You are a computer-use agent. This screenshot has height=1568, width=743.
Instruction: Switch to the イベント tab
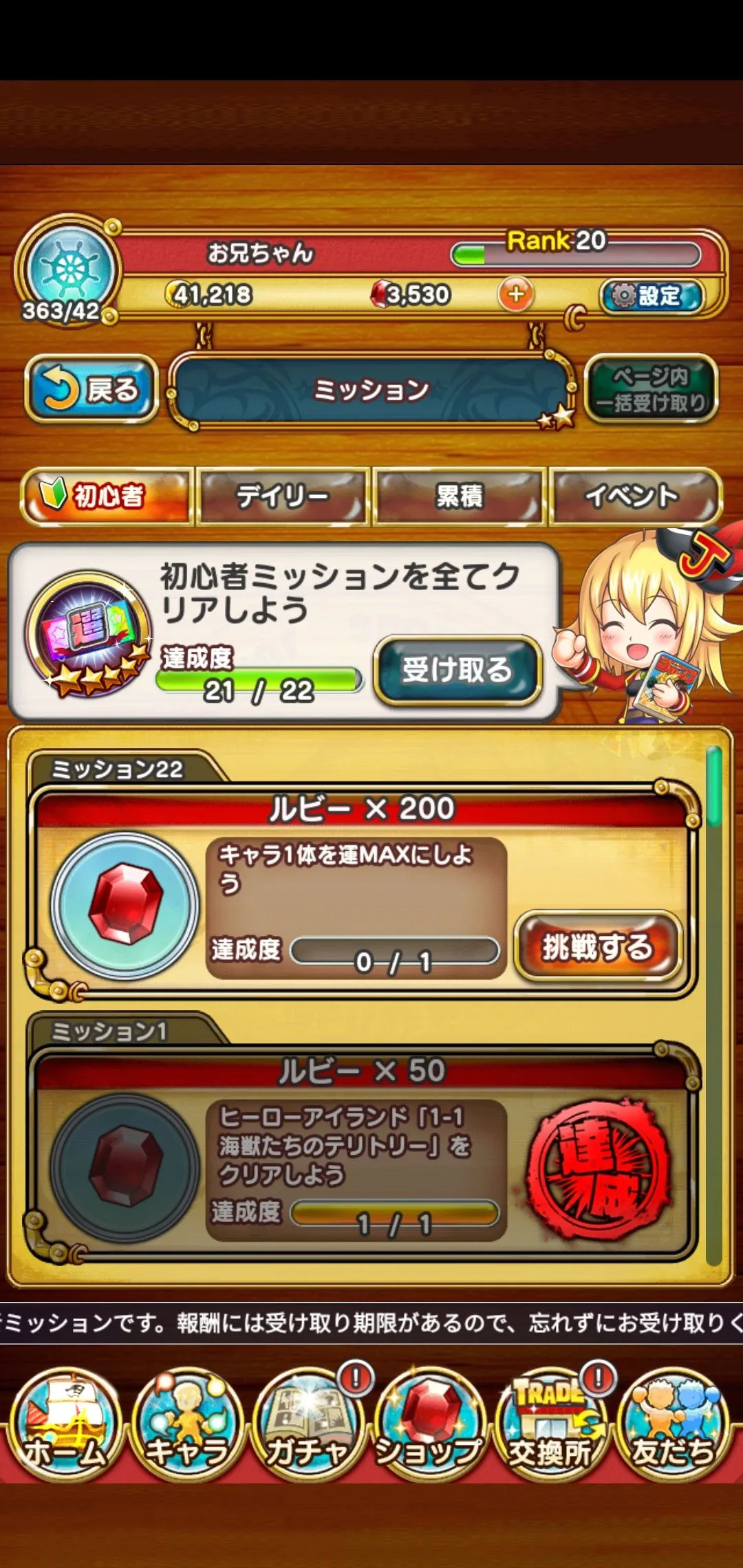tap(634, 496)
